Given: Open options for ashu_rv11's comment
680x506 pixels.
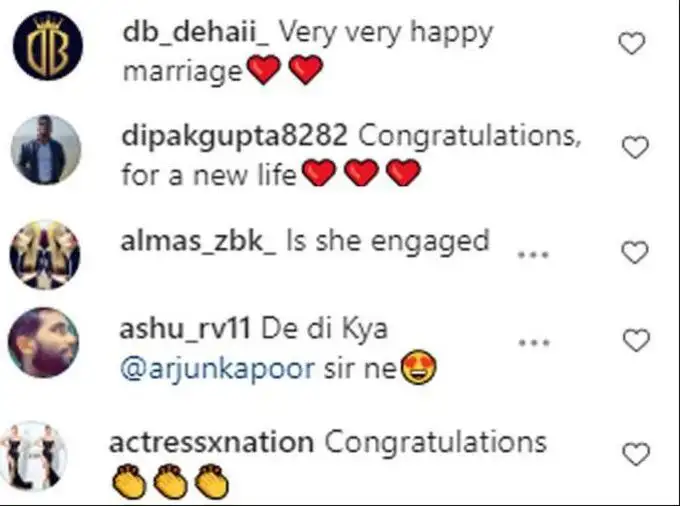Looking at the screenshot, I should pos(536,342).
